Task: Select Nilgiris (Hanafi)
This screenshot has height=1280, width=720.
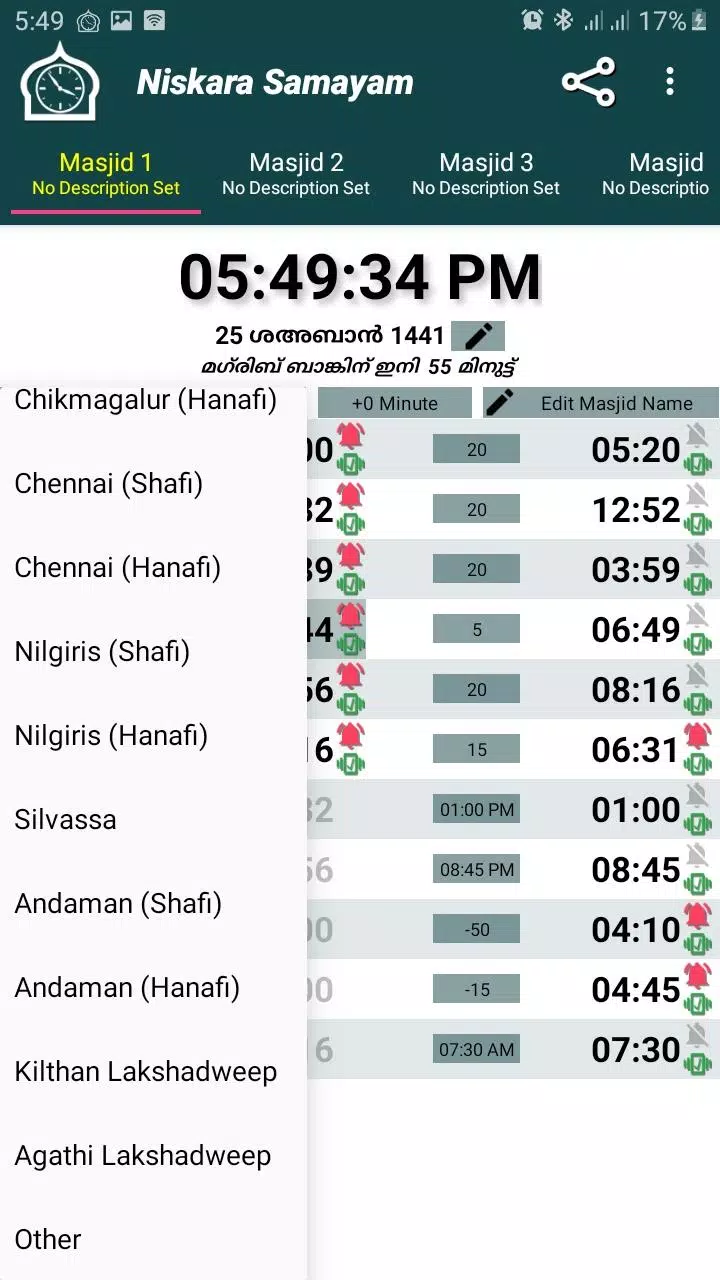Action: 111,736
